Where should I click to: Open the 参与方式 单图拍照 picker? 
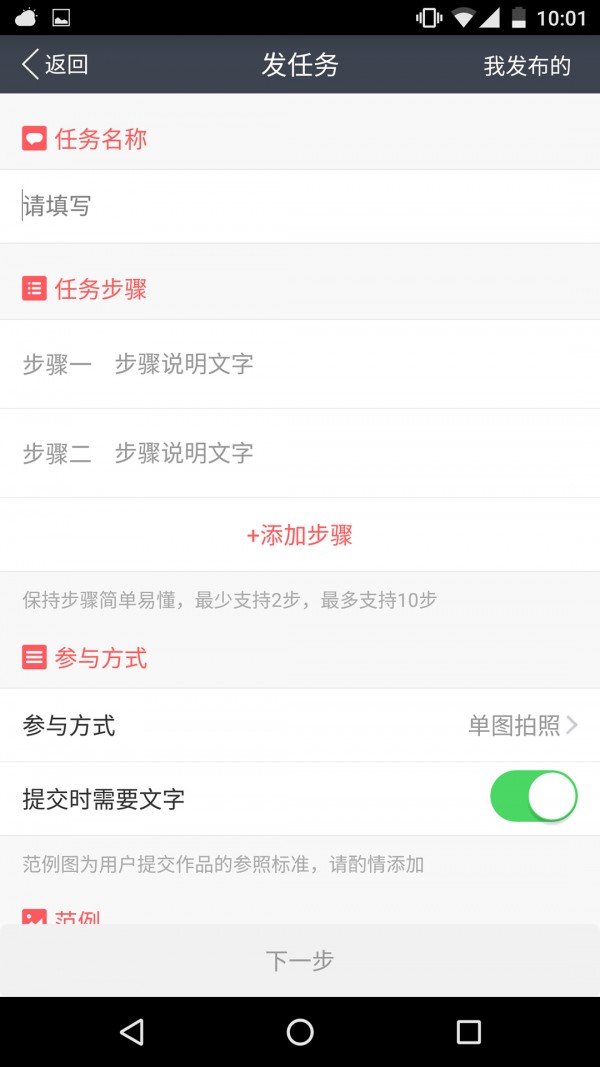300,725
